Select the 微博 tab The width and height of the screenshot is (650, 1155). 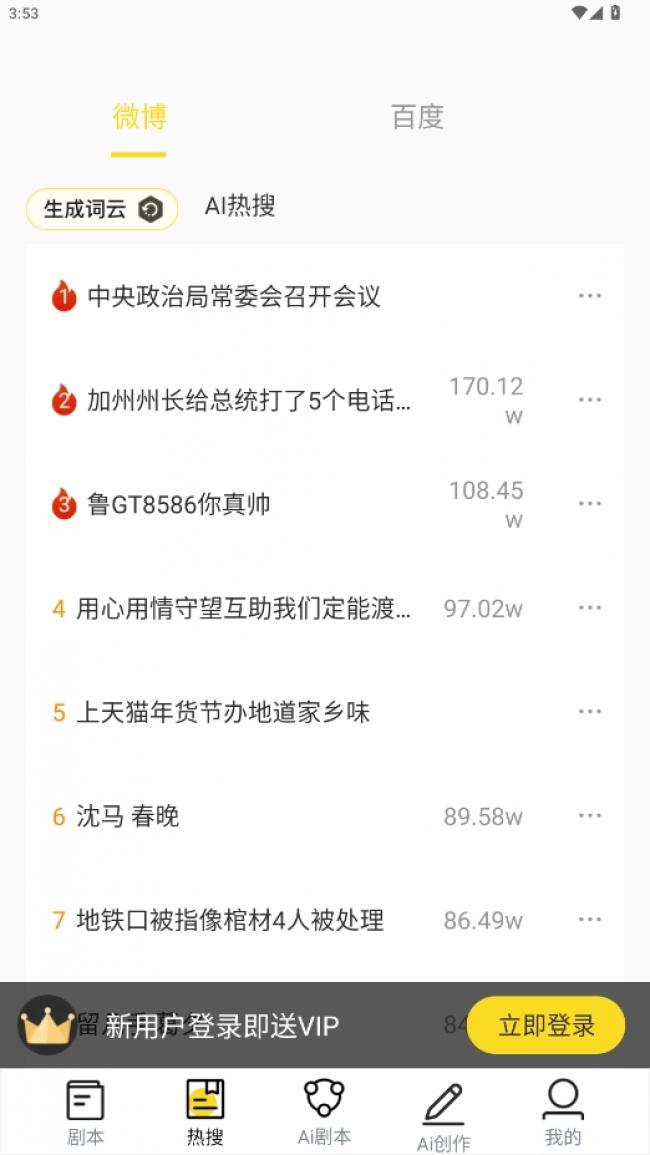[x=139, y=117]
